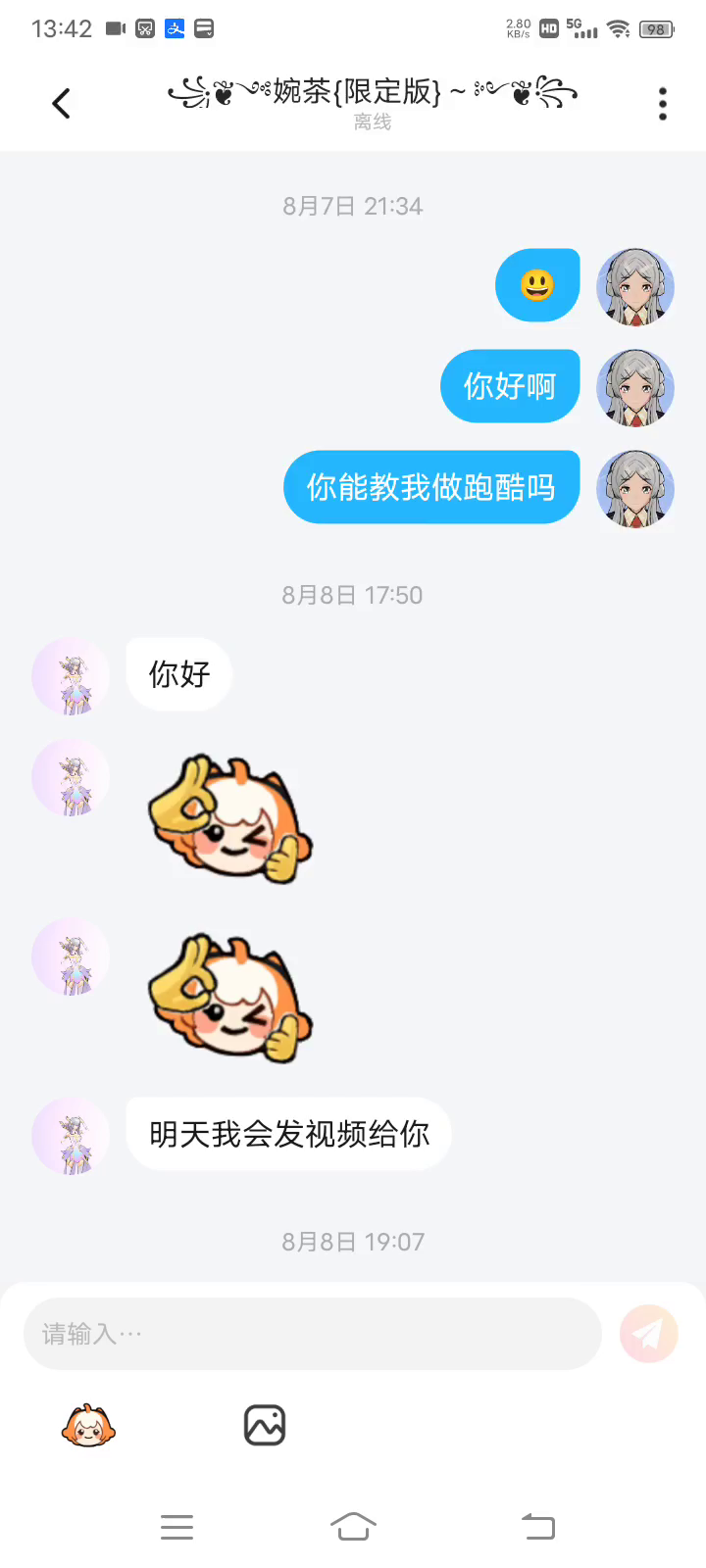The image size is (706, 1568).
Task: Go back from the chat screen
Action: pyautogui.click(x=61, y=103)
